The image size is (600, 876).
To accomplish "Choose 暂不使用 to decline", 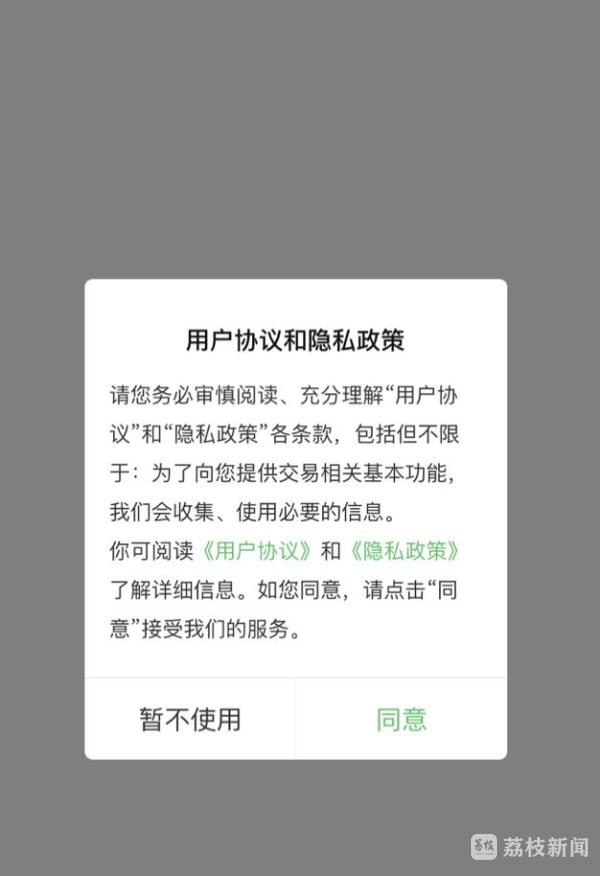I will [190, 719].
